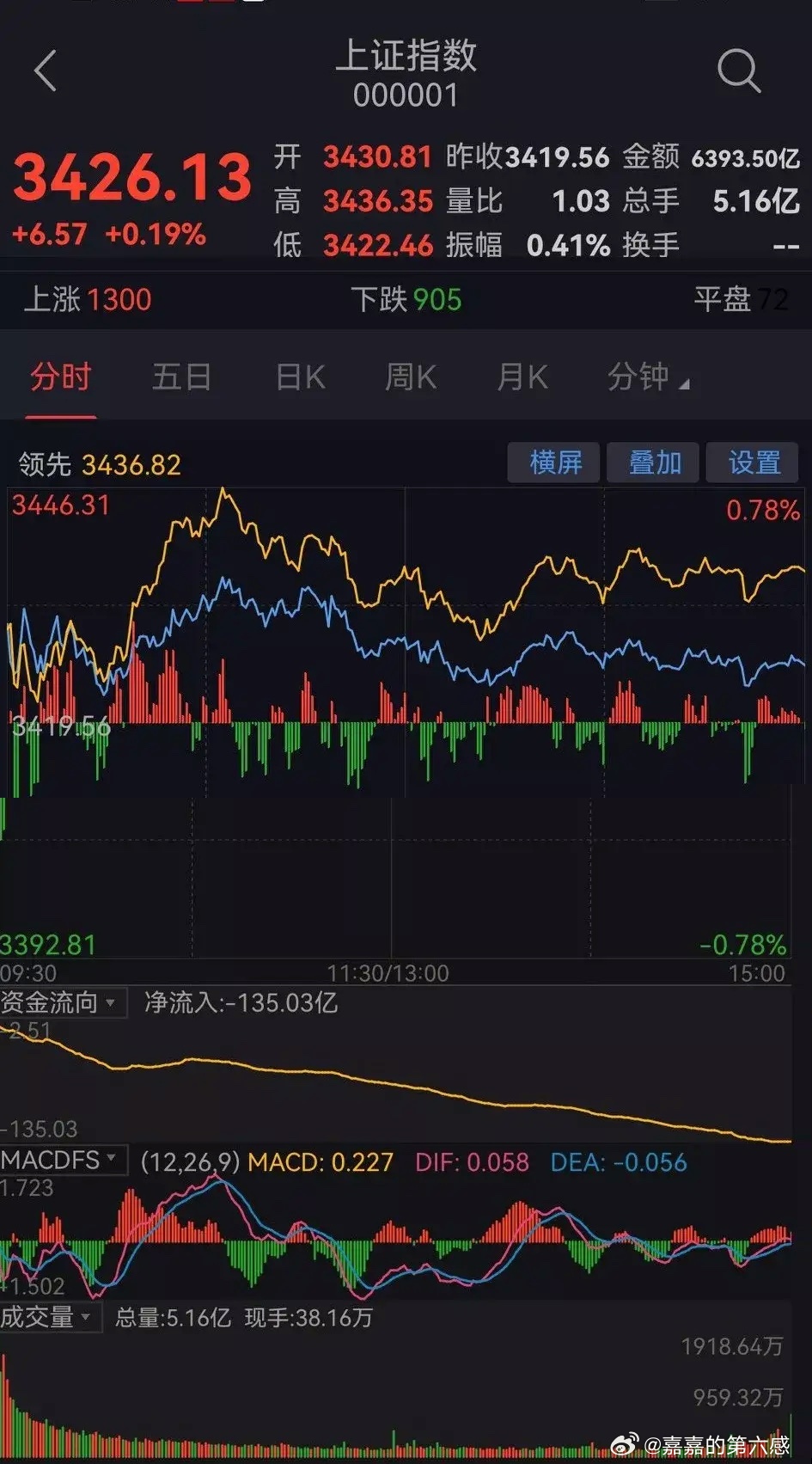The image size is (812, 1464).
Task: Select the 周K chart tab
Action: tap(410, 377)
